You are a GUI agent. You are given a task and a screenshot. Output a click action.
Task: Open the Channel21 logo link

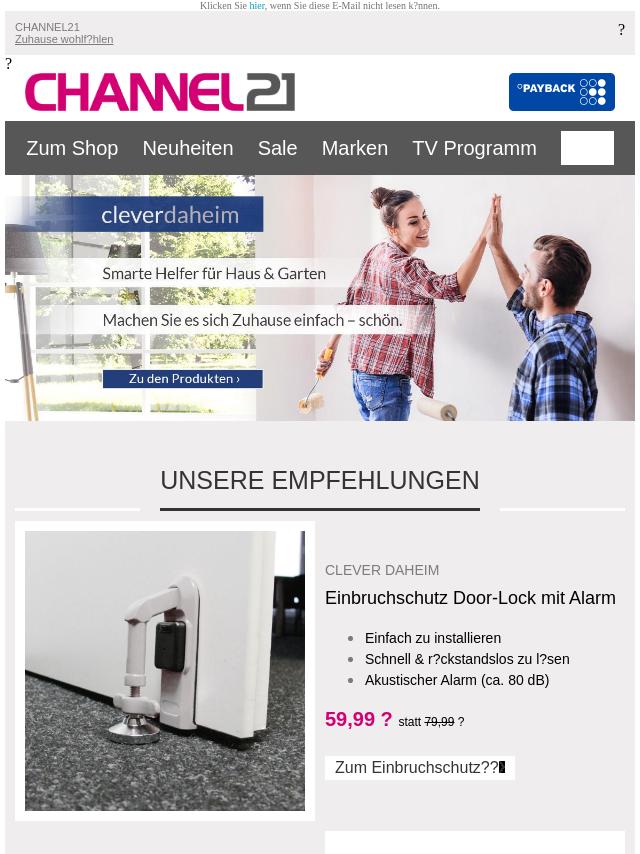coord(160,92)
